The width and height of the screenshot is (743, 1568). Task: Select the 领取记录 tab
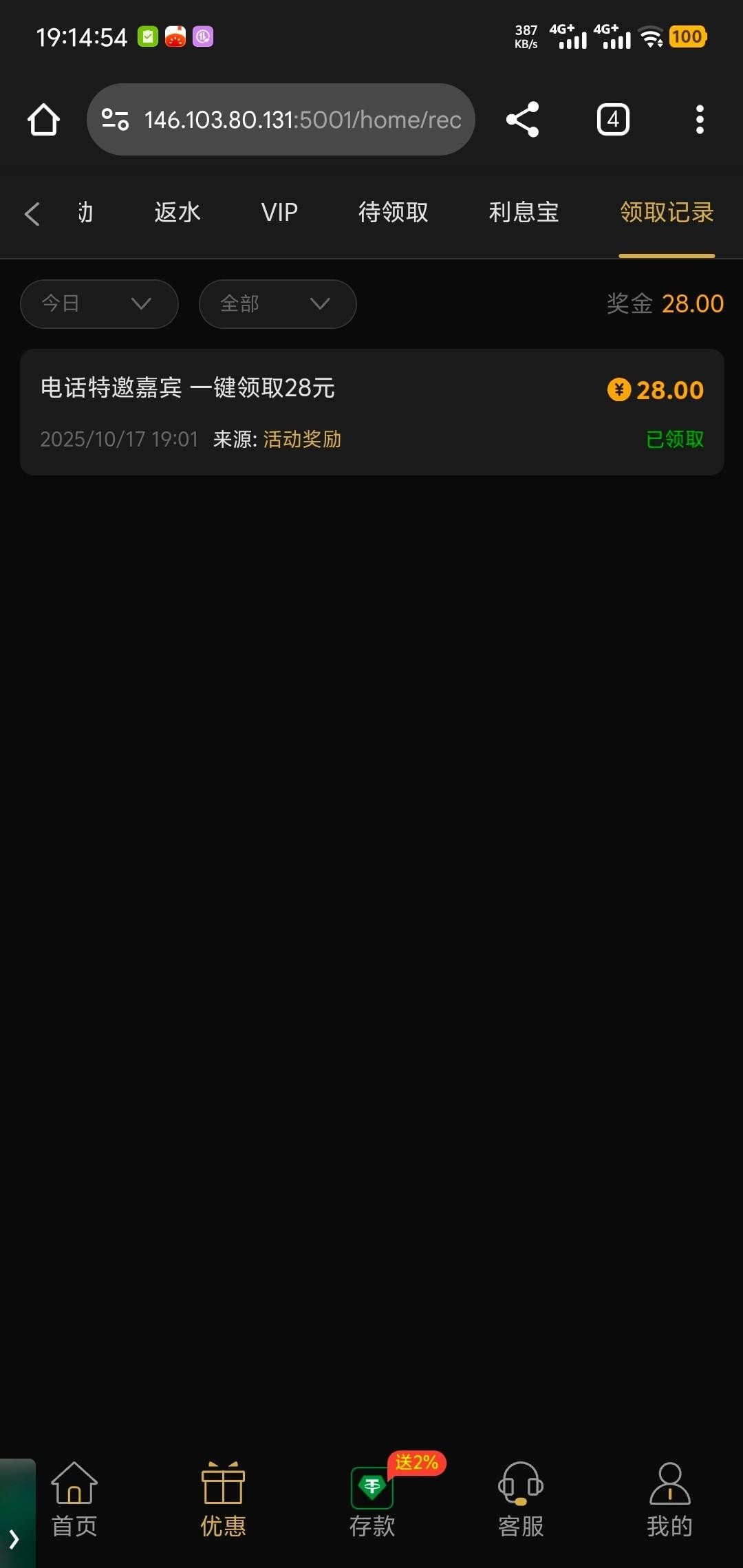point(667,213)
